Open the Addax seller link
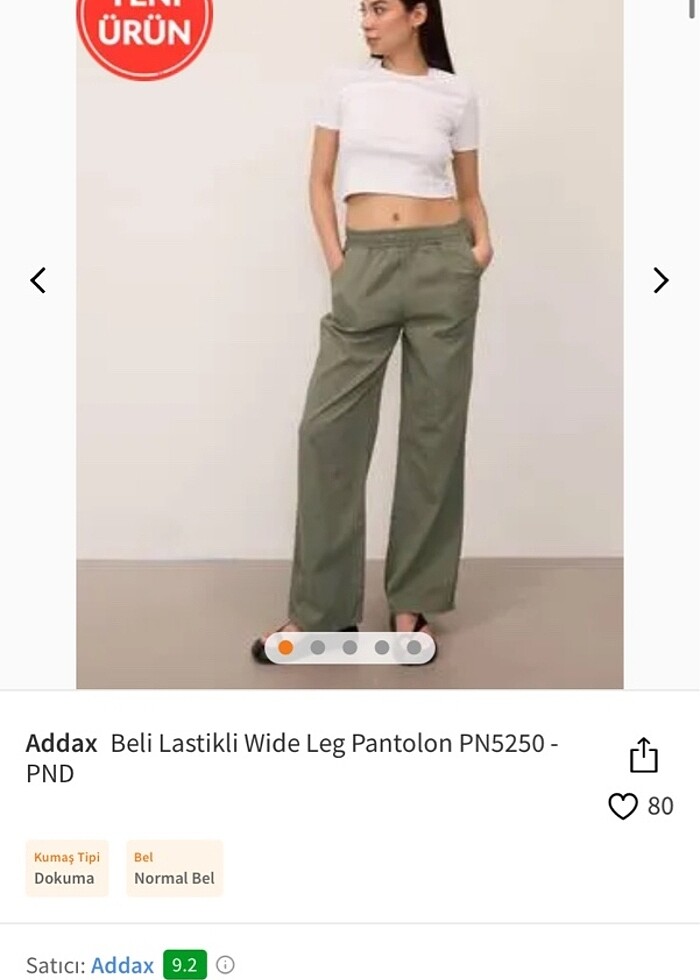This screenshot has height=980, width=700. 122,965
